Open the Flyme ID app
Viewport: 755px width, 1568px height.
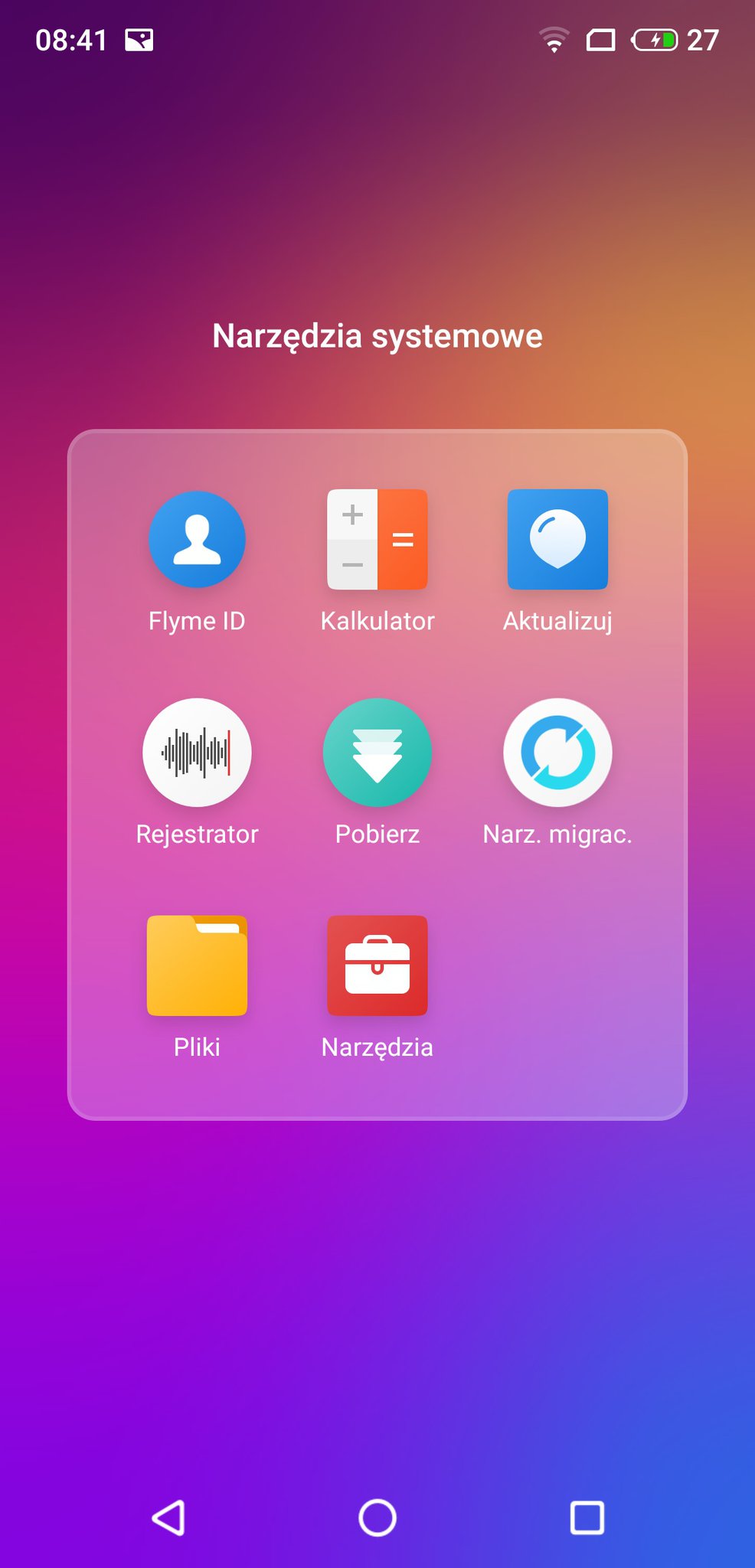point(197,540)
